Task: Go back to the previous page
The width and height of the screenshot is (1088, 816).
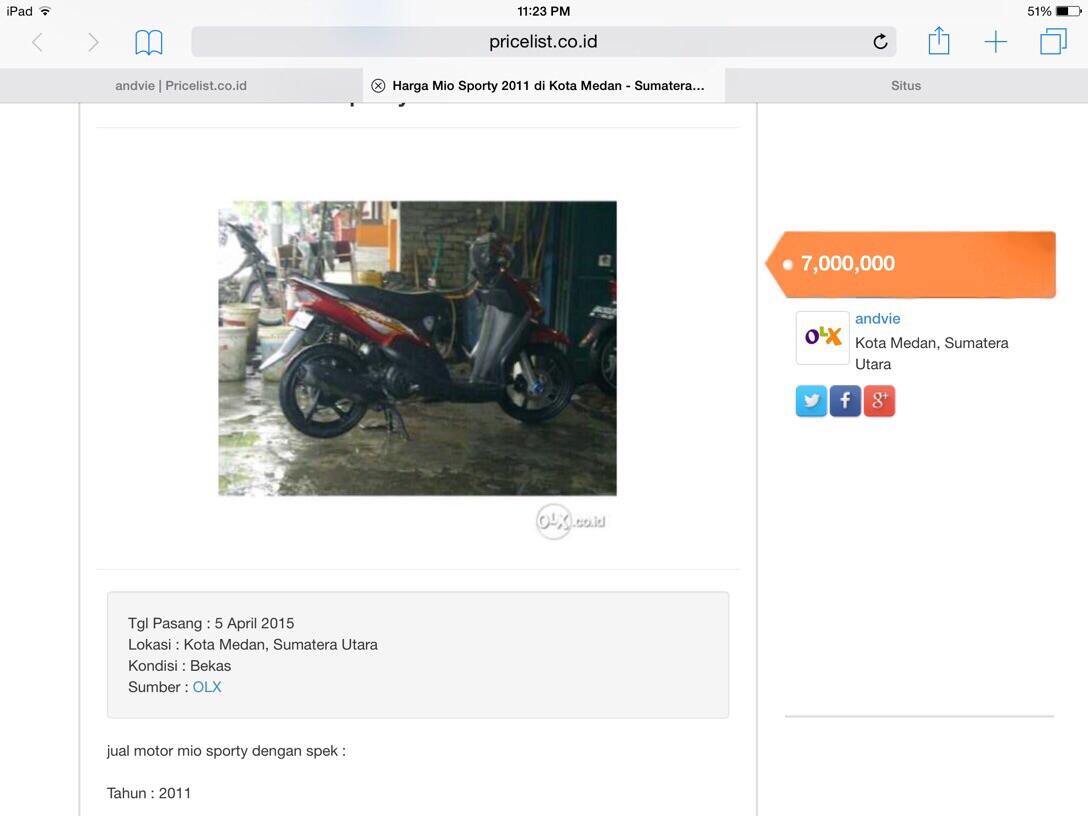Action: pyautogui.click(x=37, y=42)
